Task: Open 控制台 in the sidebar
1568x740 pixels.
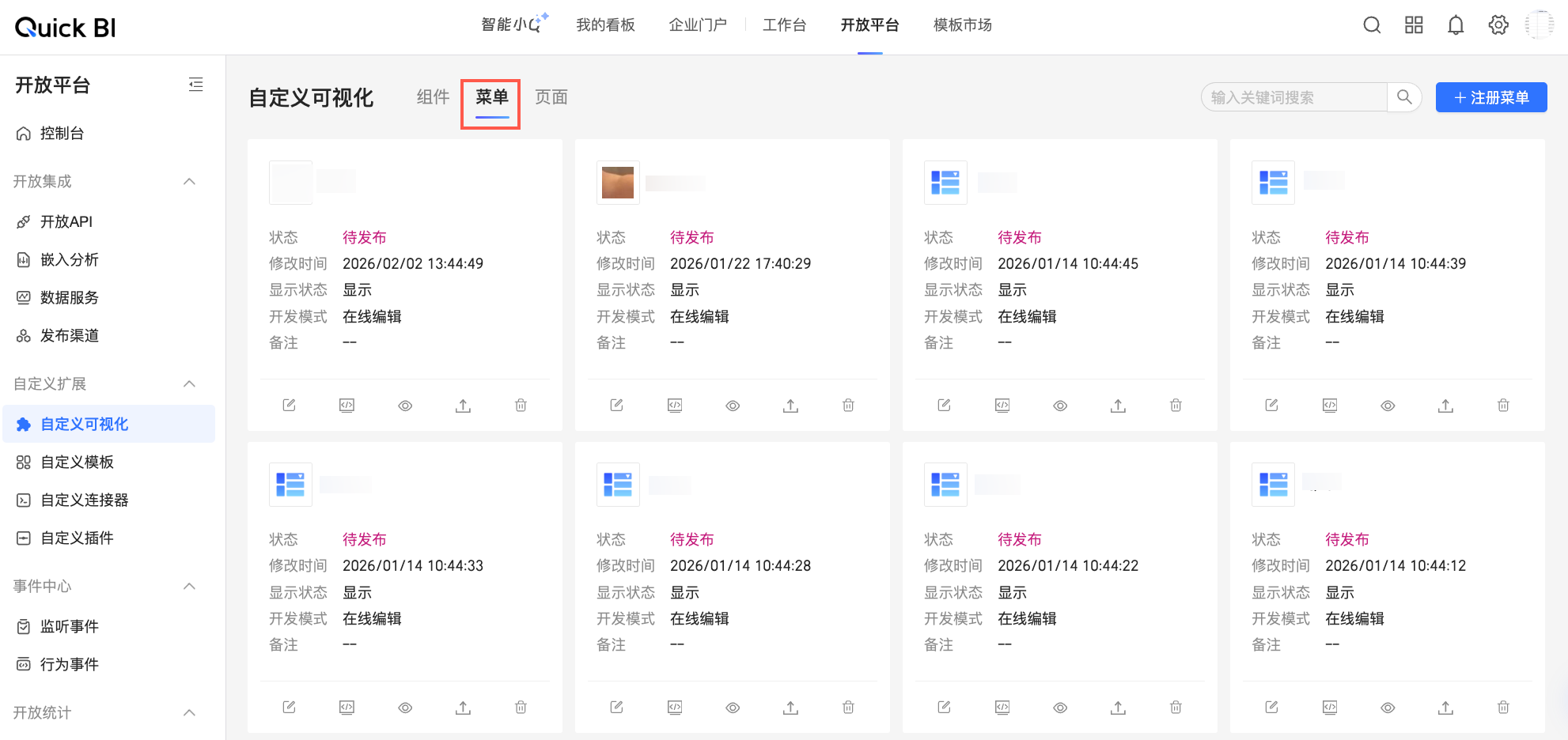Action: (62, 134)
